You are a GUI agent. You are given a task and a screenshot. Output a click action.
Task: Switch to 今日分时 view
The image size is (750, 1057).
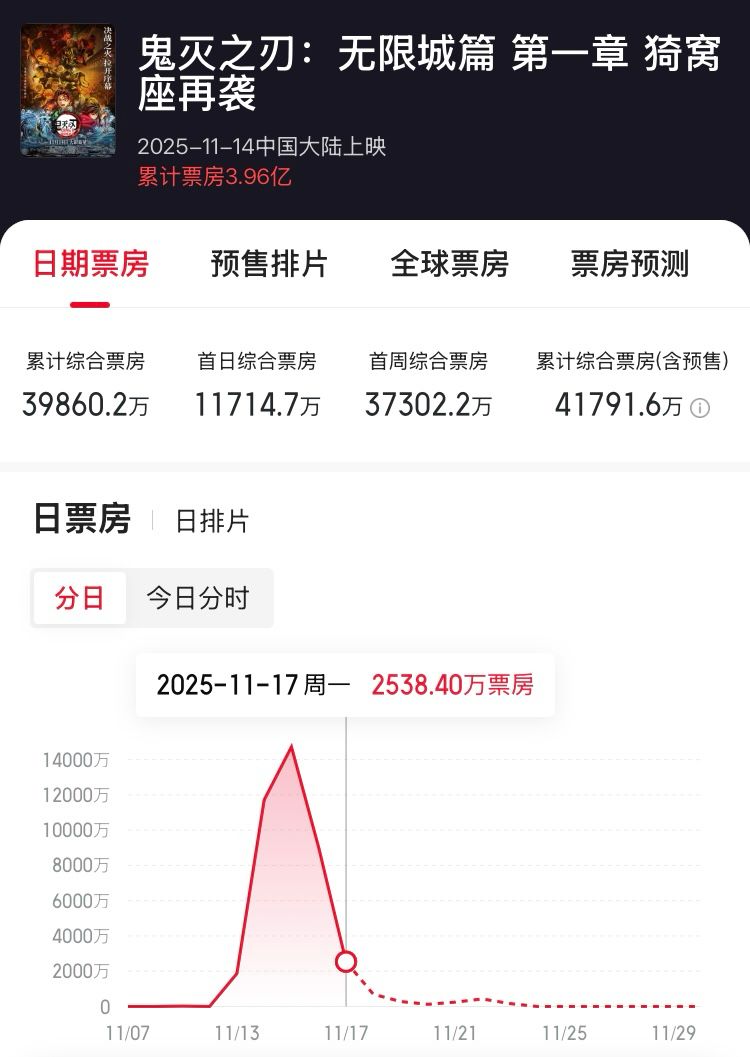point(198,598)
